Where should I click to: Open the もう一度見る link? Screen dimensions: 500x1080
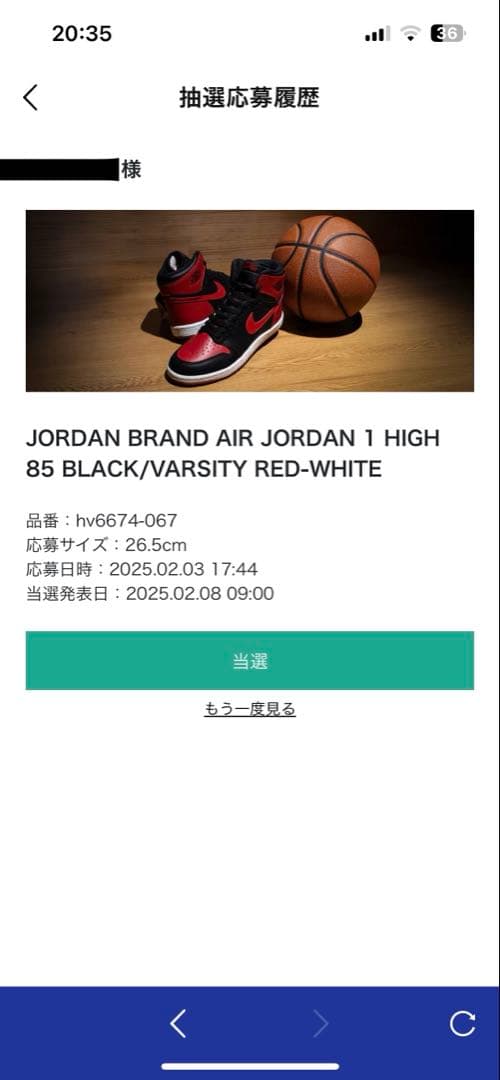click(x=249, y=709)
